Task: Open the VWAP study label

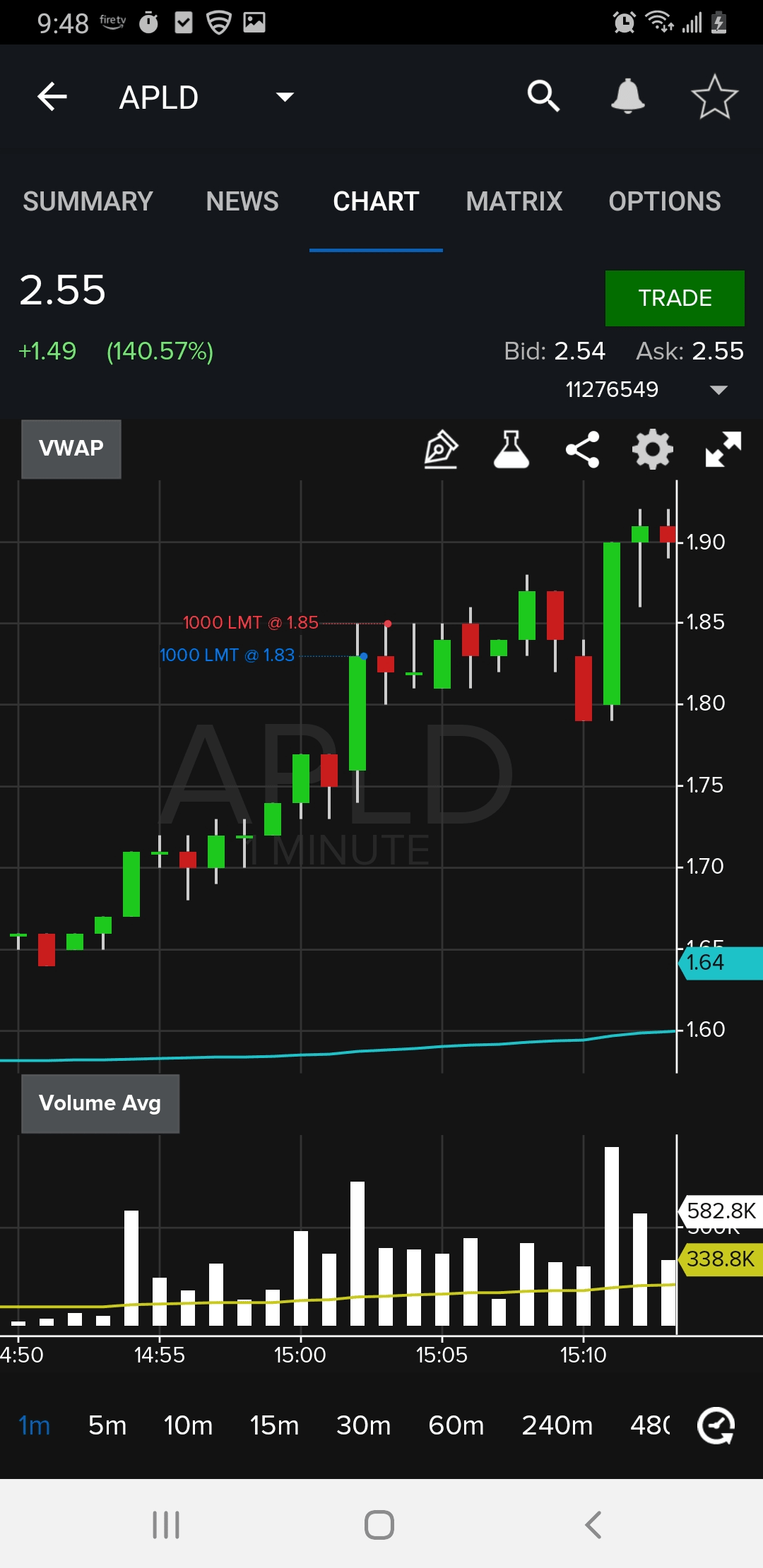Action: point(71,449)
